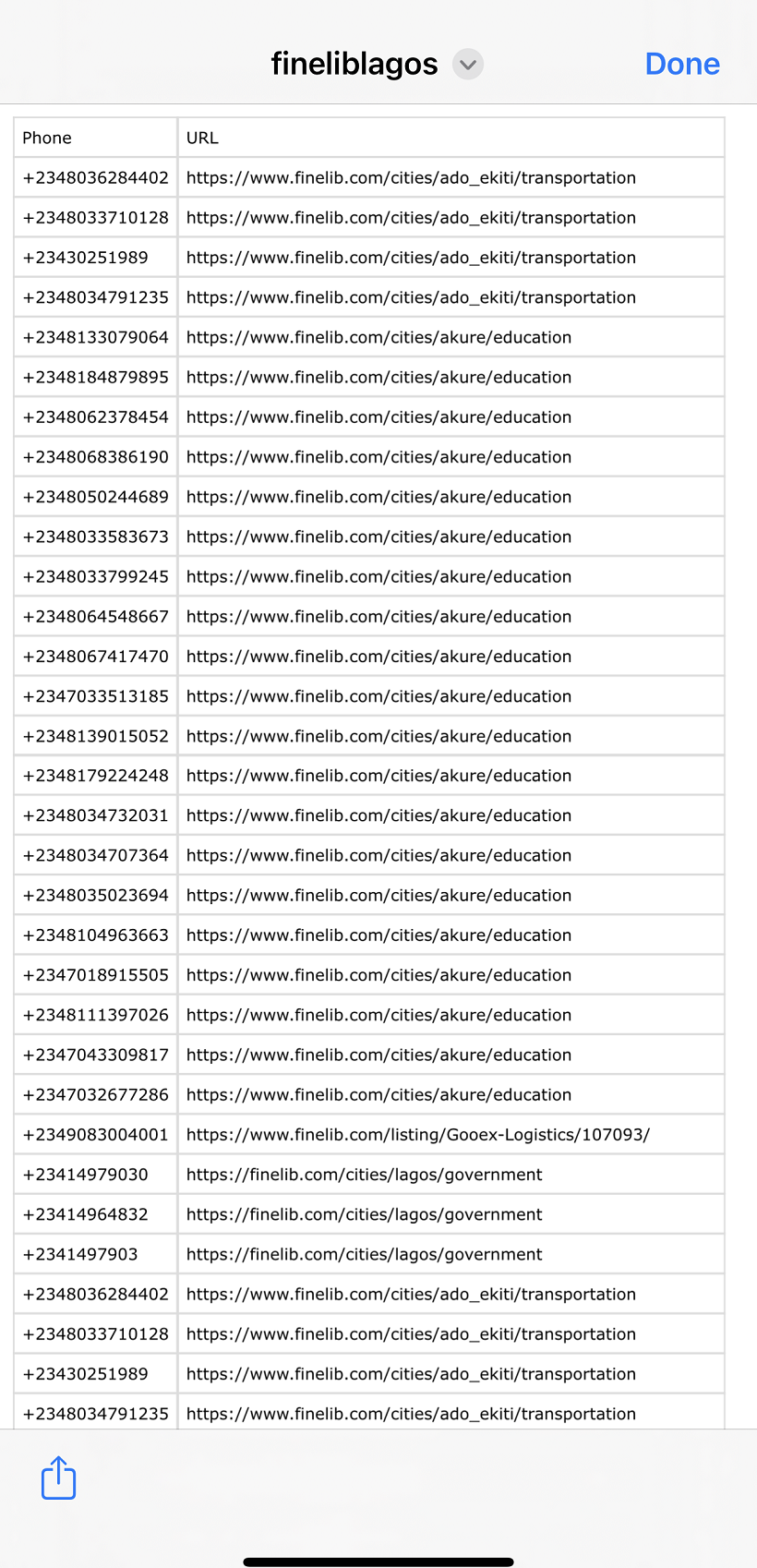Select the URL https://finelib.com/cities/lagos/government
The width and height of the screenshot is (757, 1568).
pyautogui.click(x=361, y=1175)
